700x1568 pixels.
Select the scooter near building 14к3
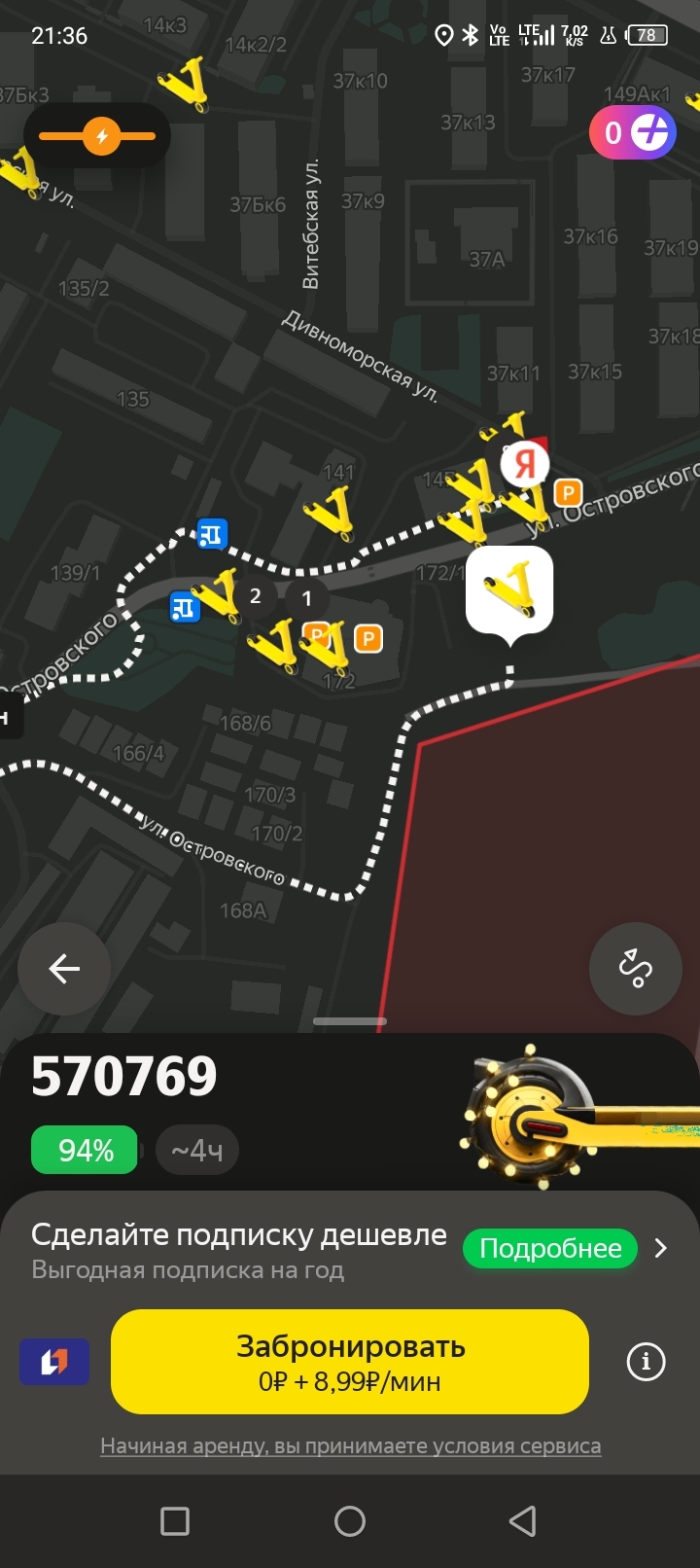[x=185, y=83]
